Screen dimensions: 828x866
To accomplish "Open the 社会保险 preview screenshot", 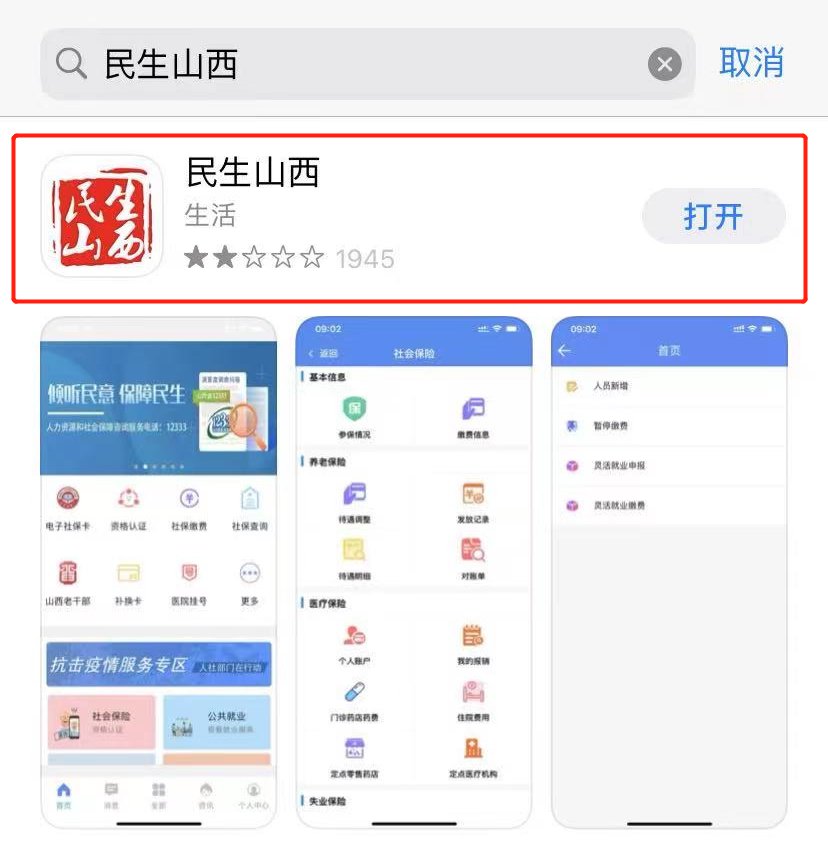I will pyautogui.click(x=414, y=572).
